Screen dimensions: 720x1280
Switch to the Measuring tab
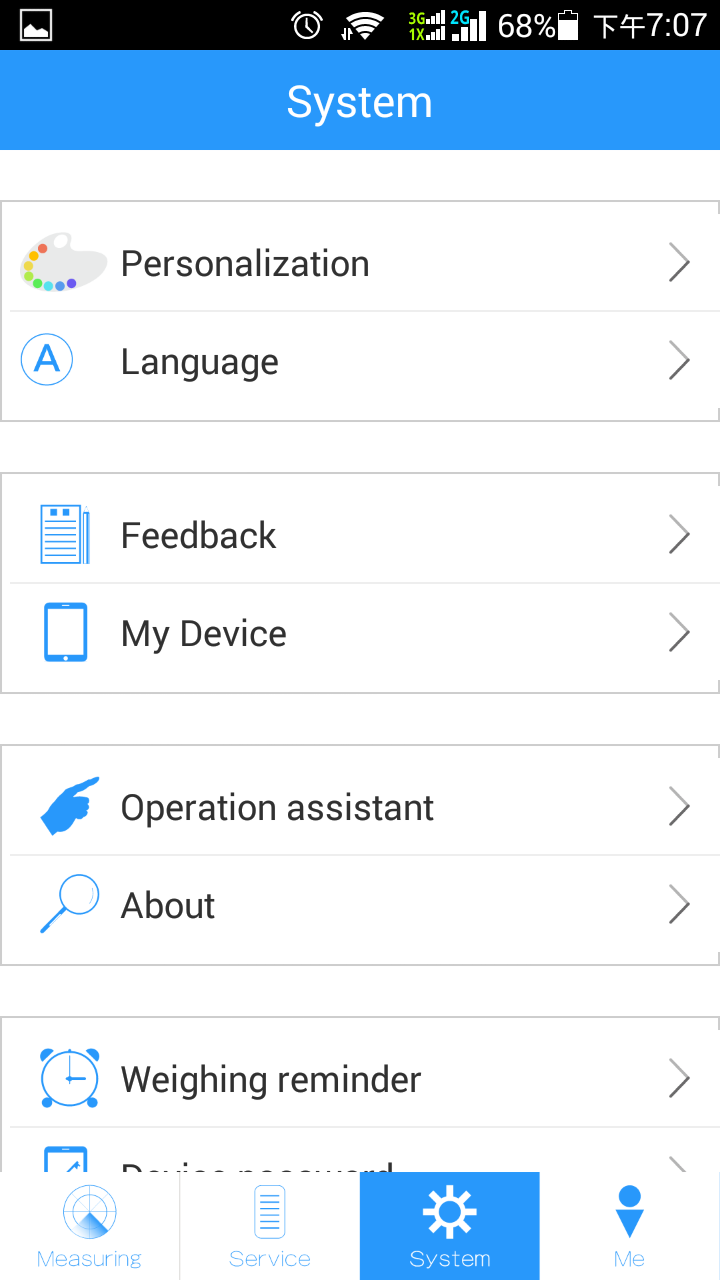point(90,1226)
